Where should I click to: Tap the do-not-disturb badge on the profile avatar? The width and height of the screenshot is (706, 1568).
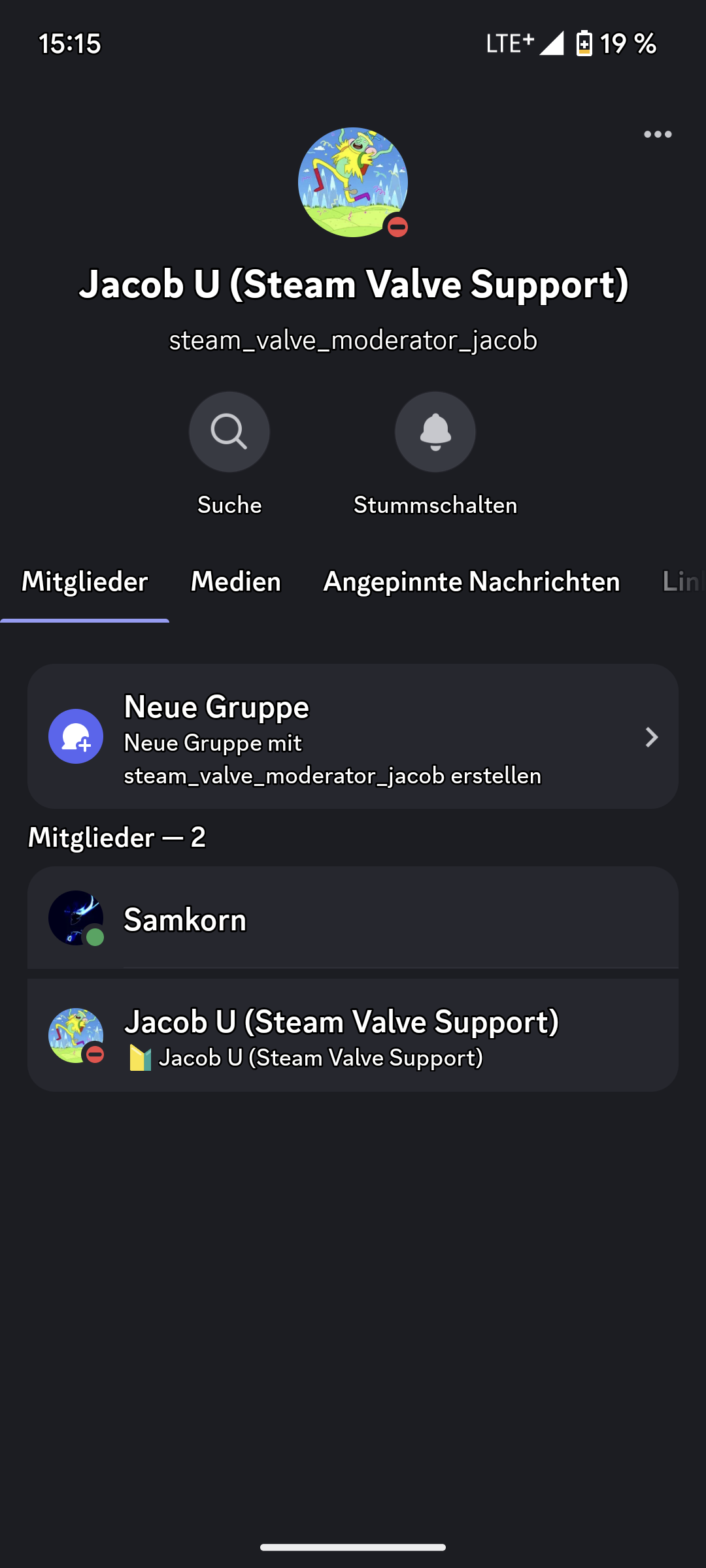click(397, 226)
